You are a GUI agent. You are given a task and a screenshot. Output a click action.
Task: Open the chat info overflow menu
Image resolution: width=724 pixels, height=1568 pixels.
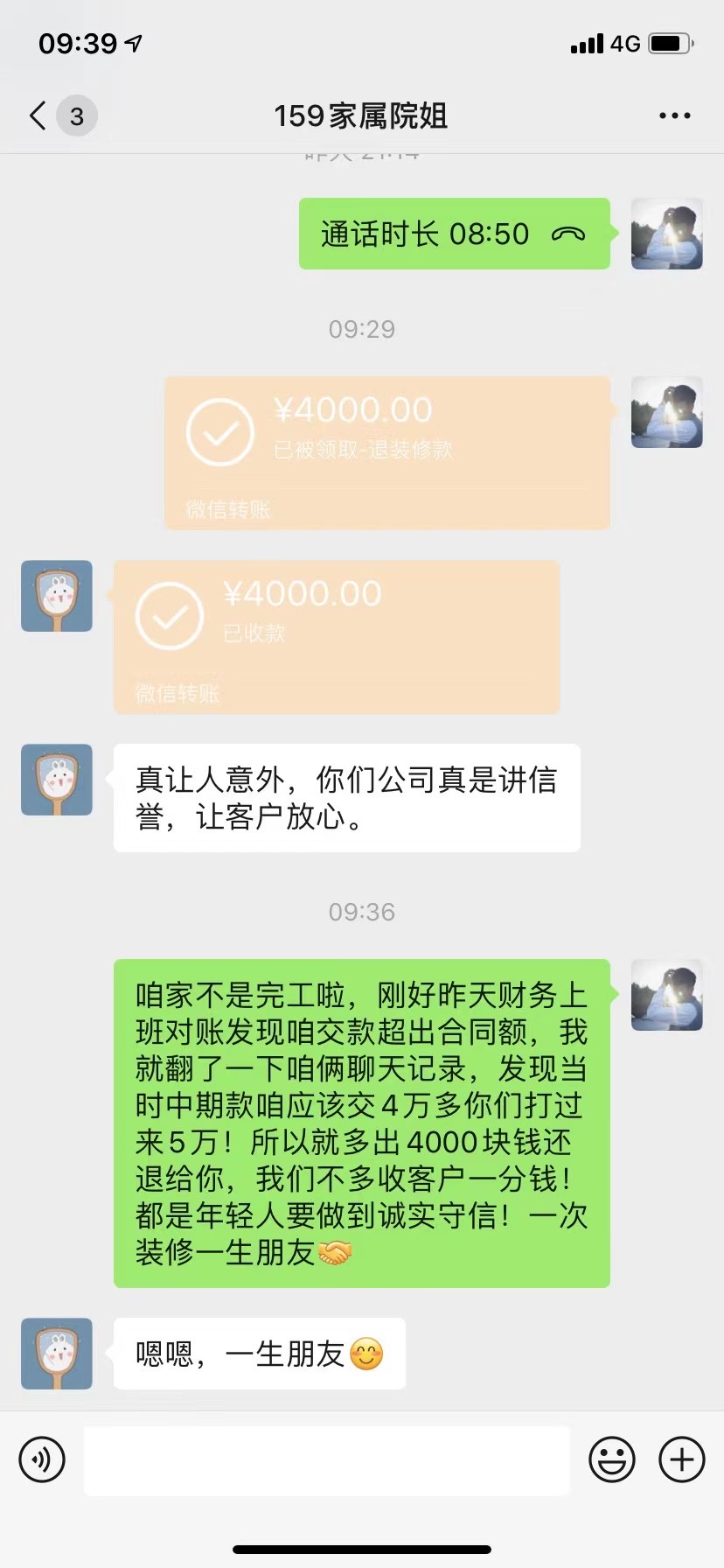point(674,115)
